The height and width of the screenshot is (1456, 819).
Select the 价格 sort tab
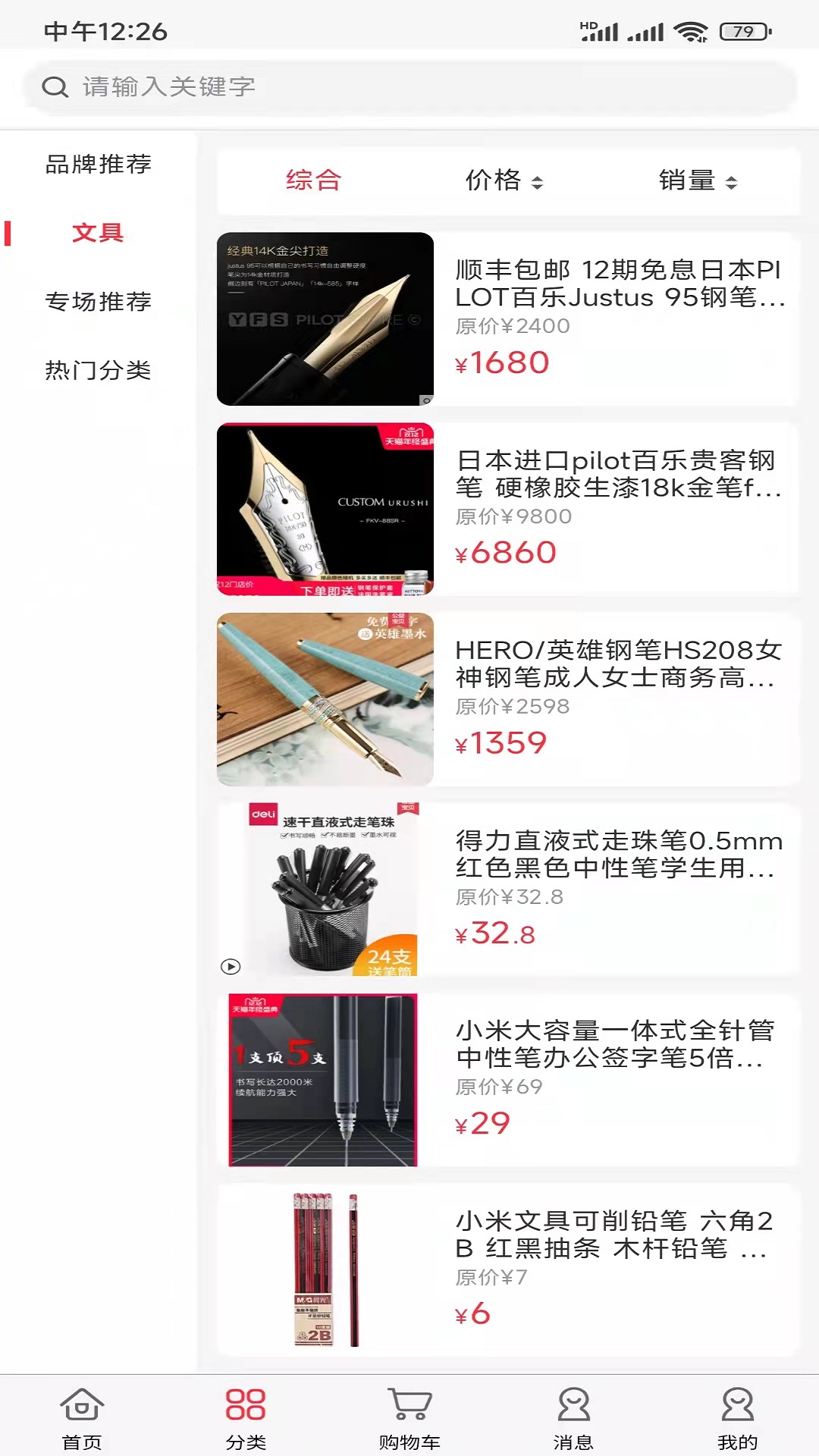tap(494, 180)
